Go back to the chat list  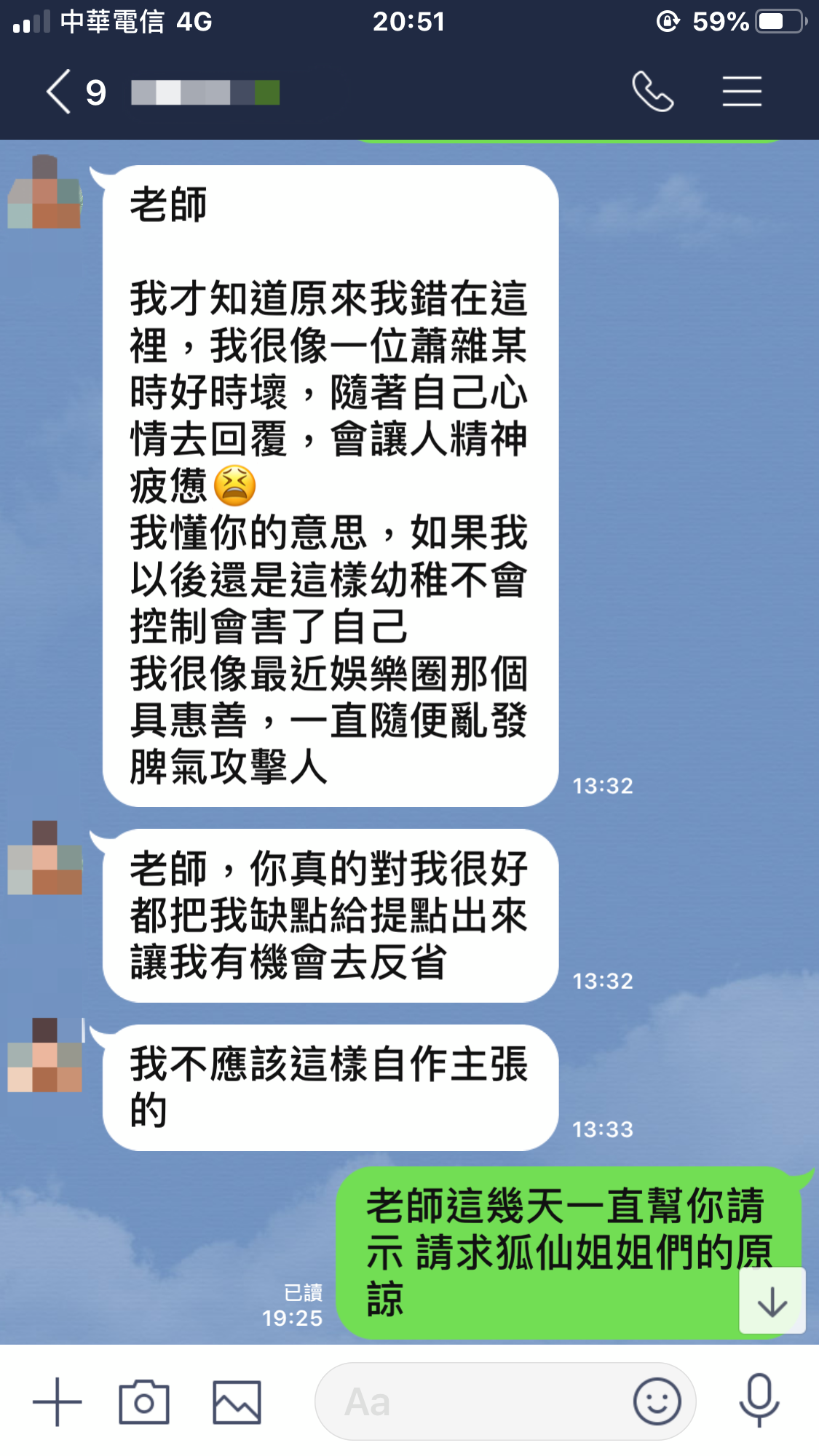59,92
